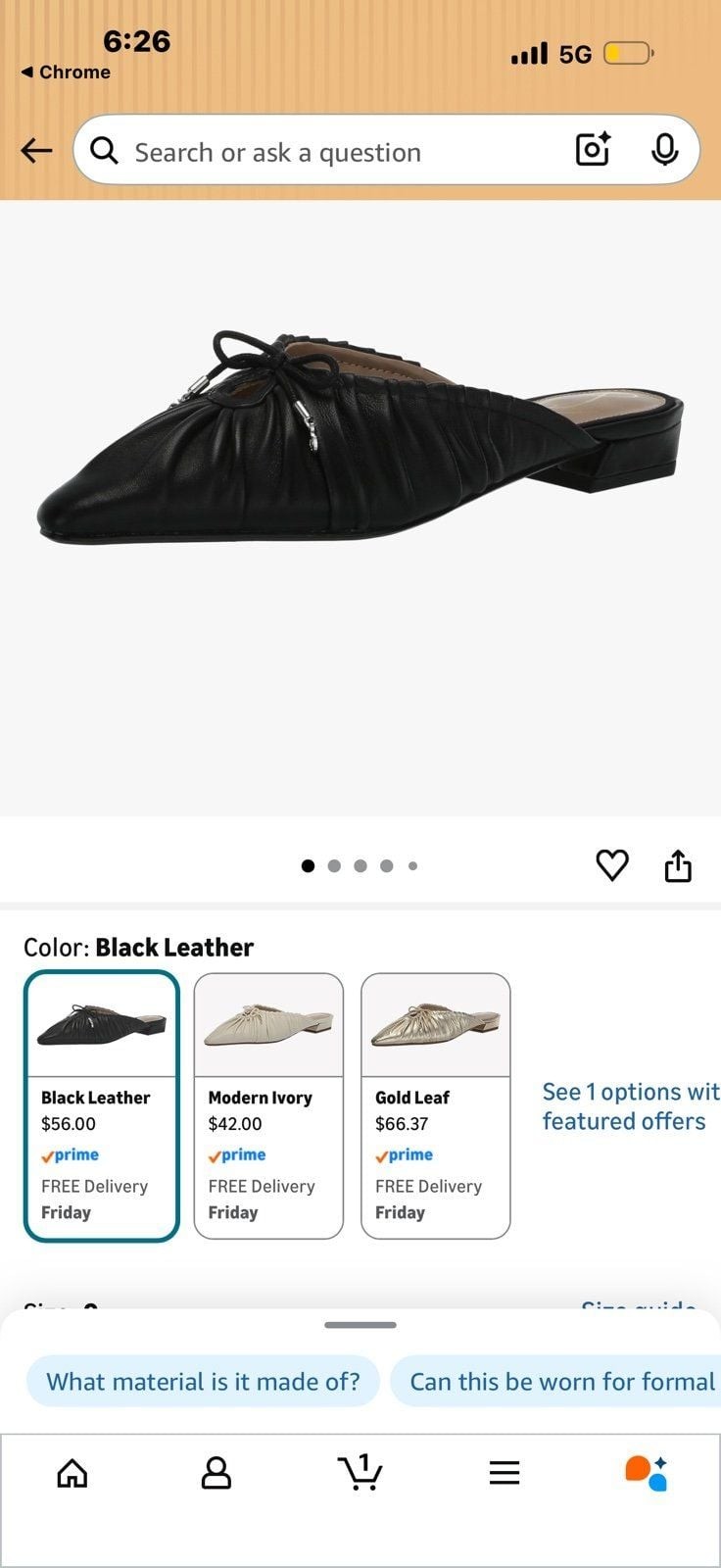This screenshot has height=1568, width=721.
Task: Select the Modern Ivory color option
Action: [268, 1105]
